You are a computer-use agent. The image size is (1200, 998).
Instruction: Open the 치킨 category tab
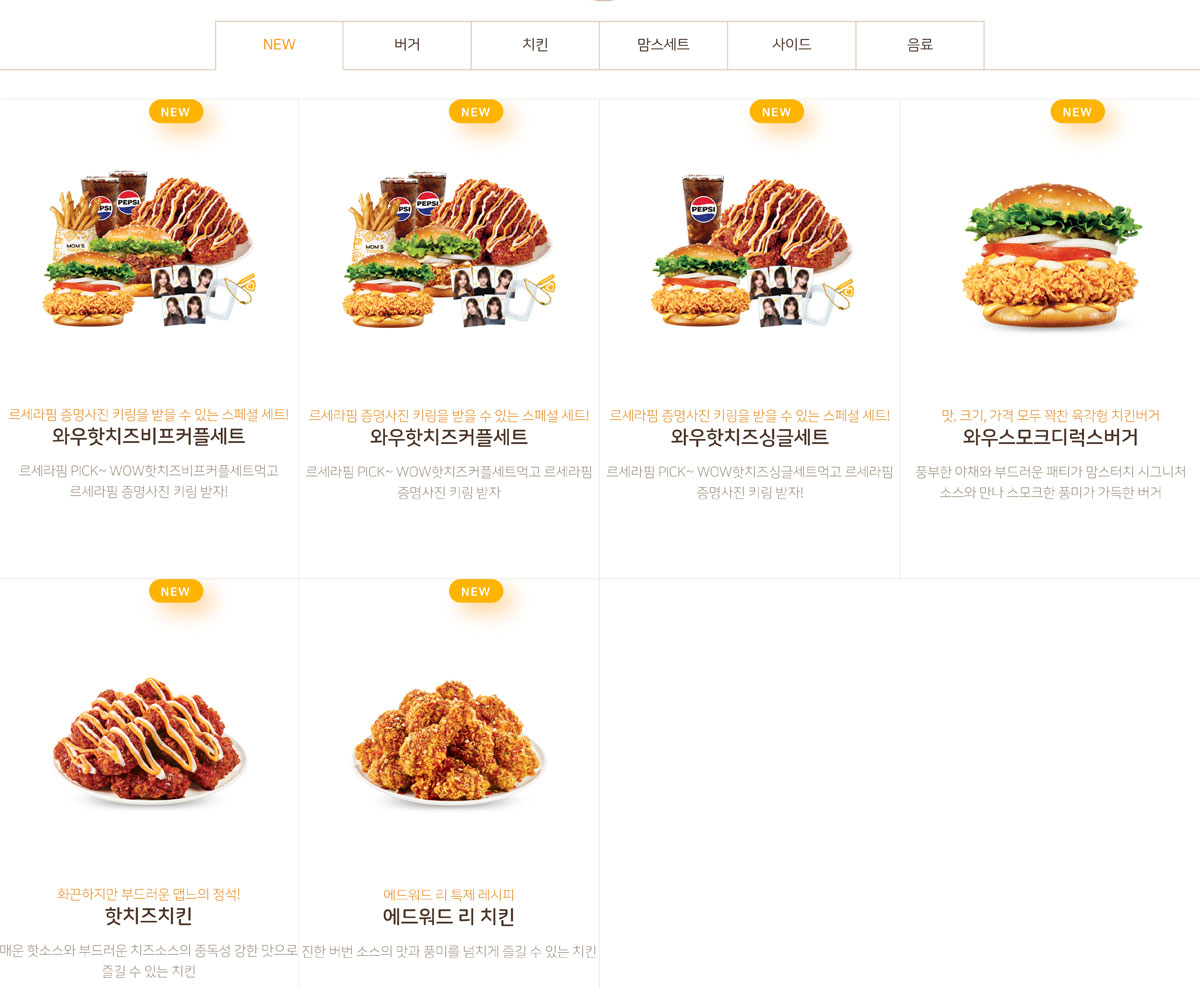(x=535, y=45)
